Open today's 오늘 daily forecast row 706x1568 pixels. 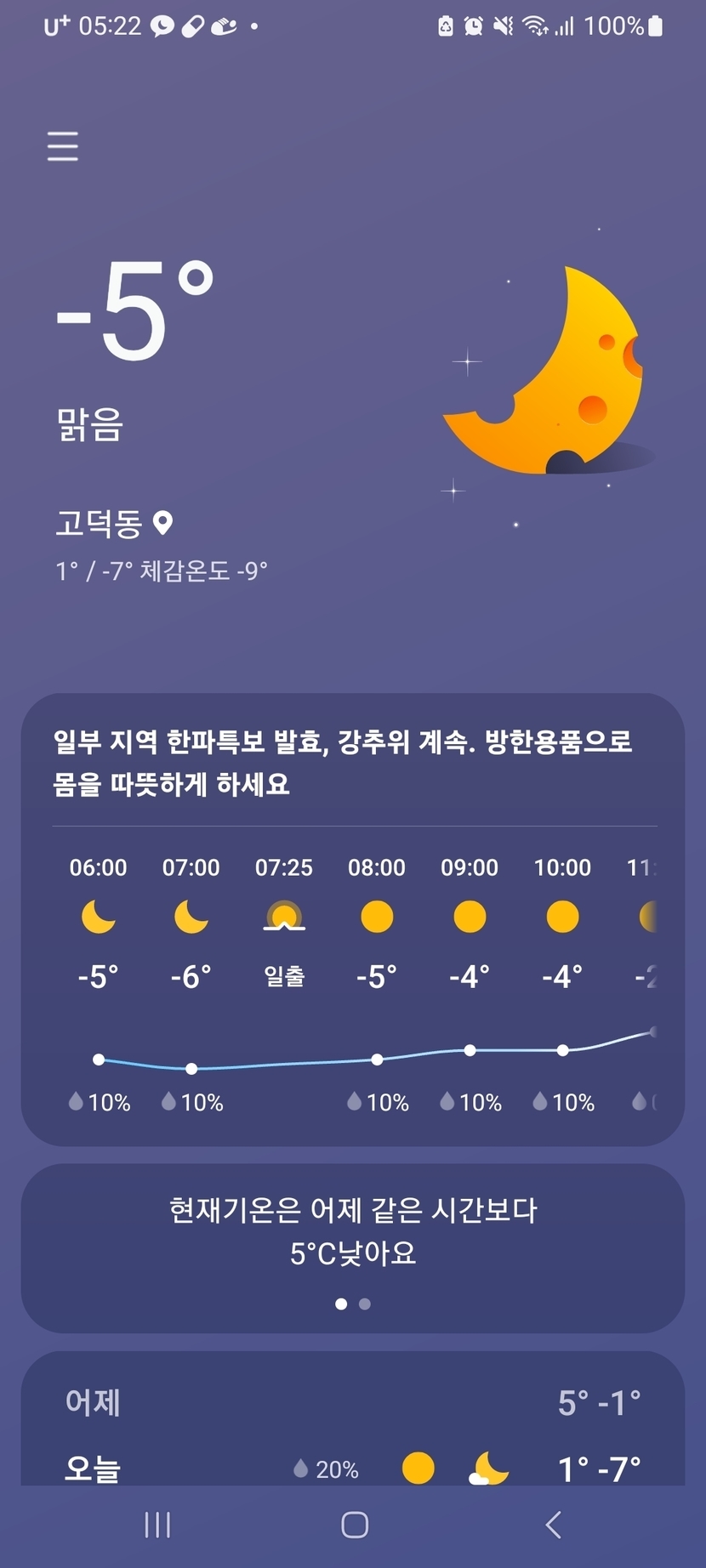point(352,1467)
